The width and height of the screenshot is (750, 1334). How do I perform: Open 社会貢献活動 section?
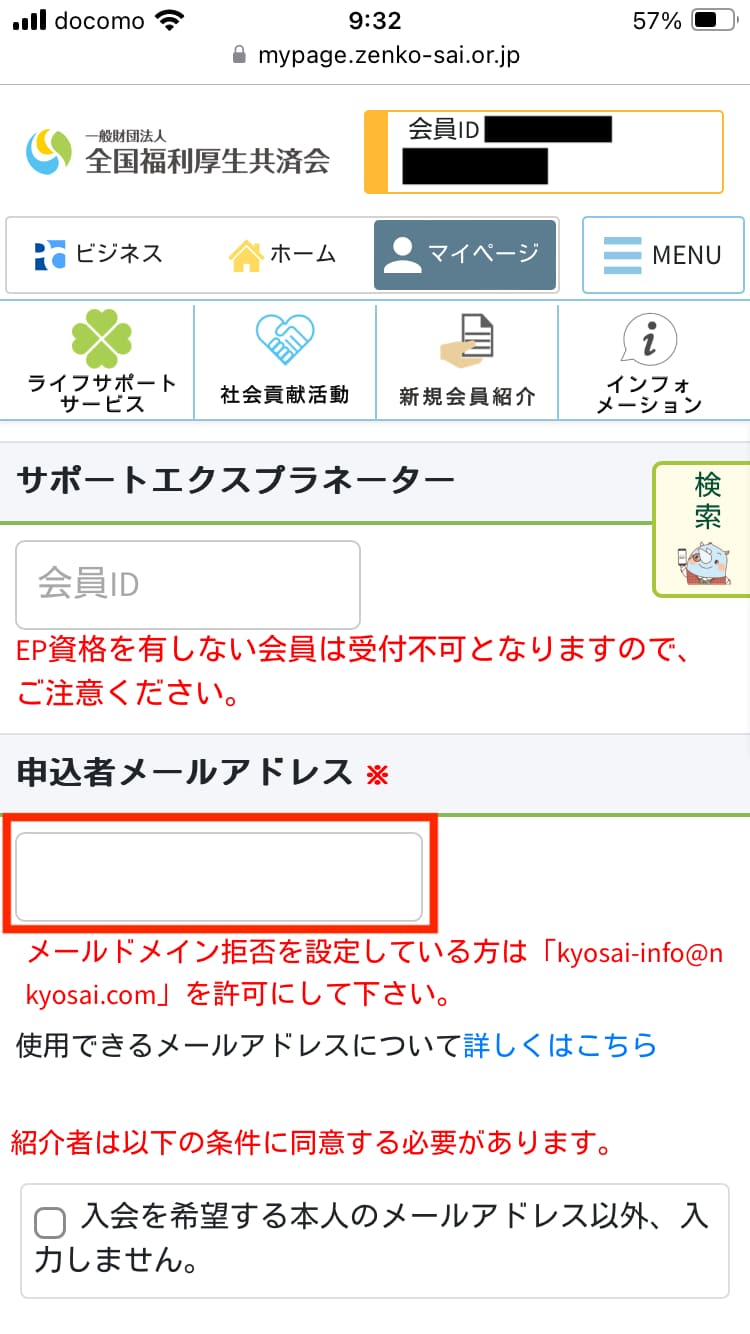click(284, 362)
